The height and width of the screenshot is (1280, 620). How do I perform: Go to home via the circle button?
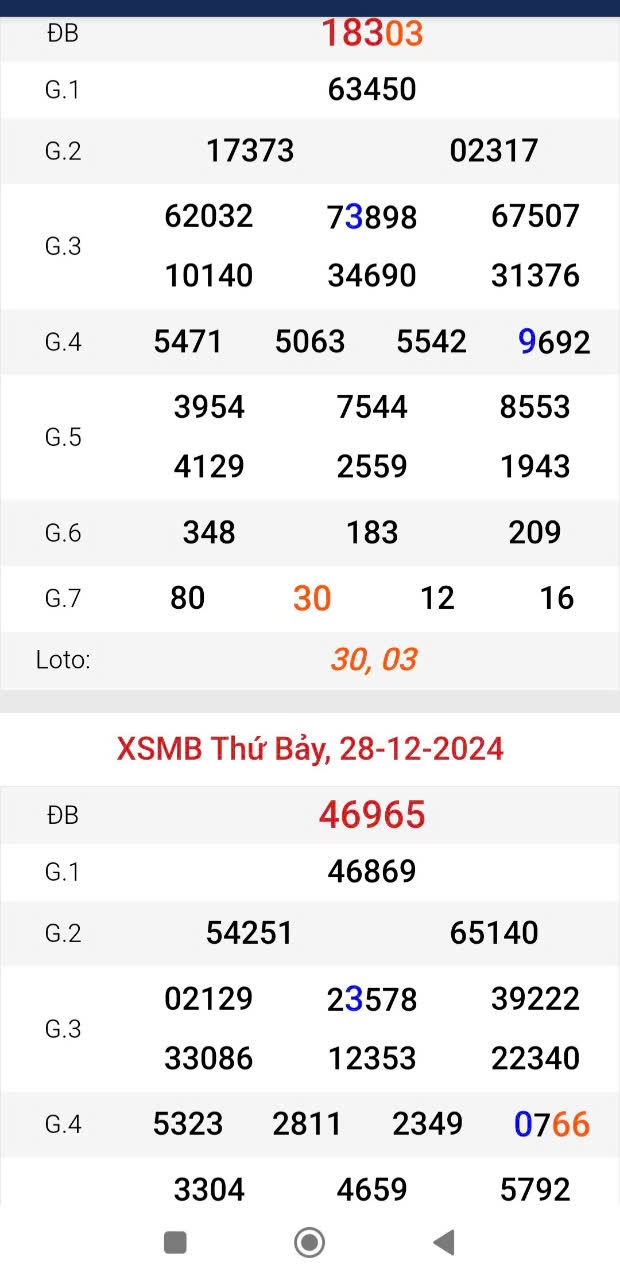pos(310,1242)
